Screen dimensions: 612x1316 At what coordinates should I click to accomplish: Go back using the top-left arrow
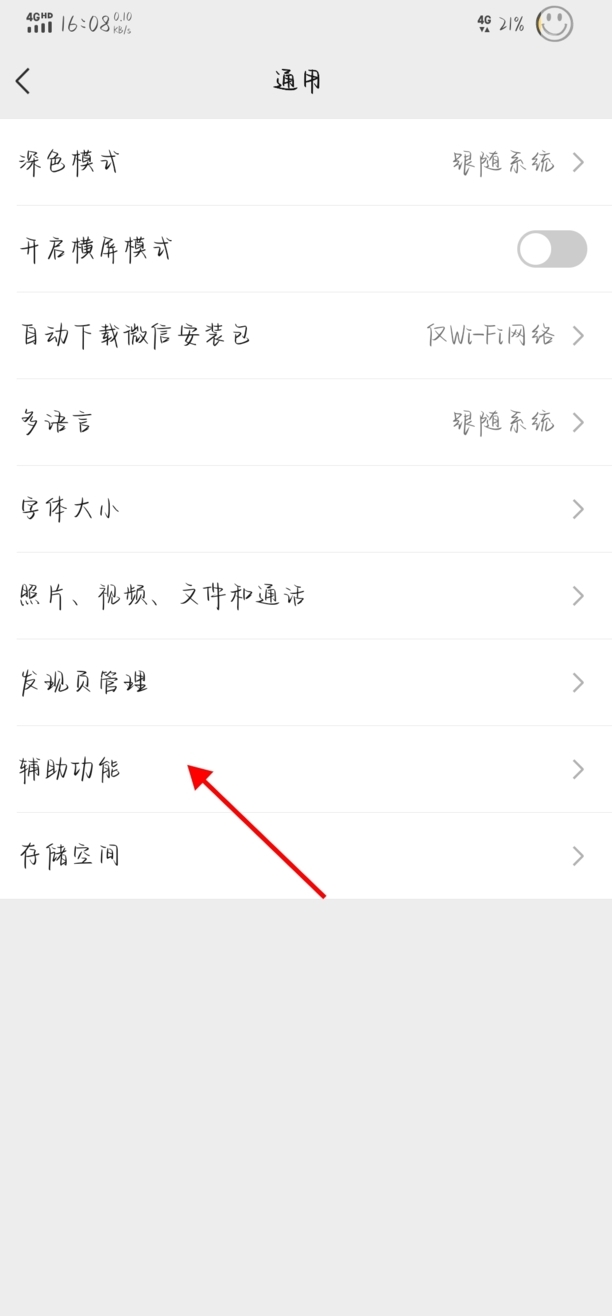point(23,81)
